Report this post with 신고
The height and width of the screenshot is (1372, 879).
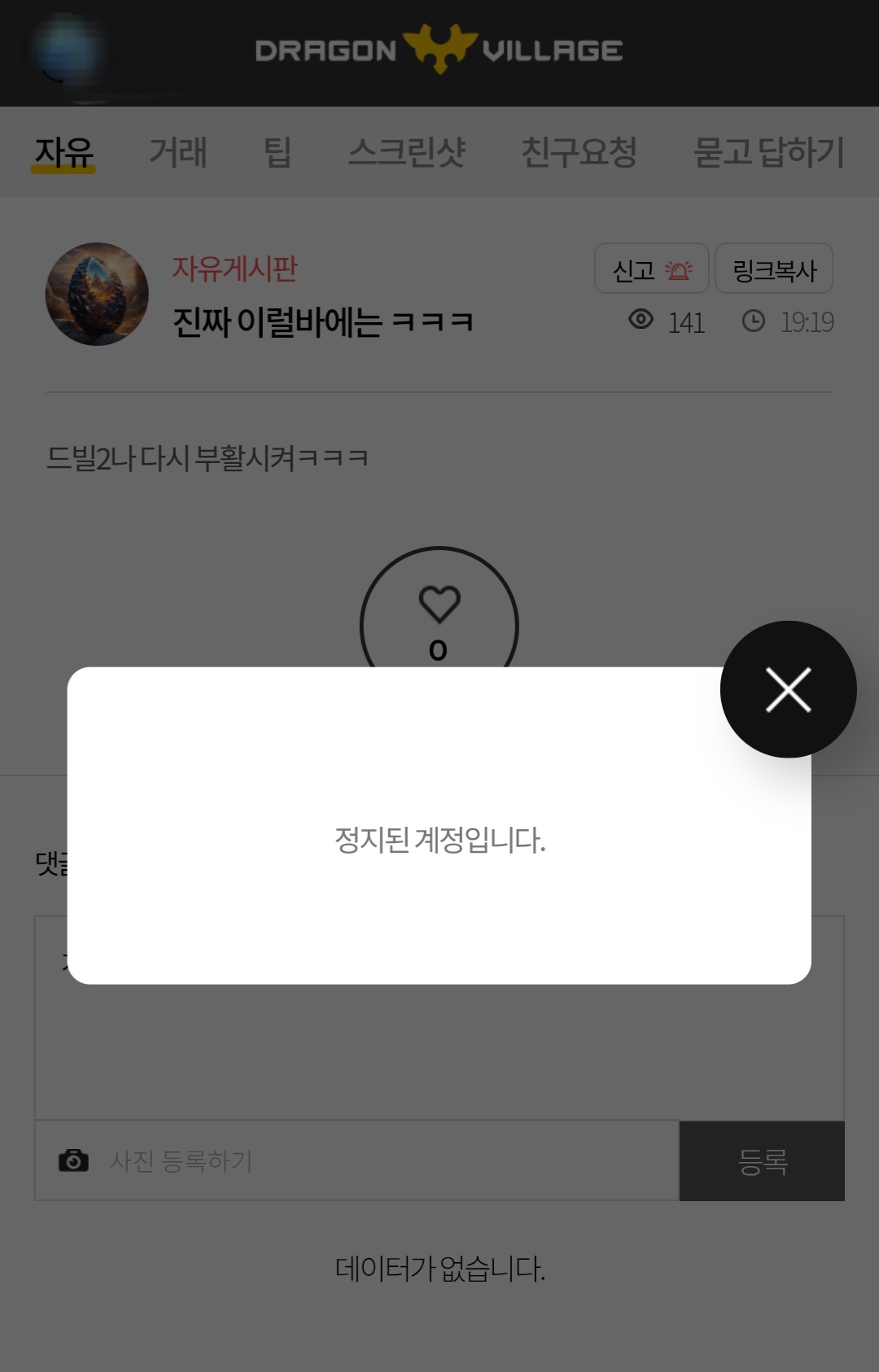tap(651, 269)
